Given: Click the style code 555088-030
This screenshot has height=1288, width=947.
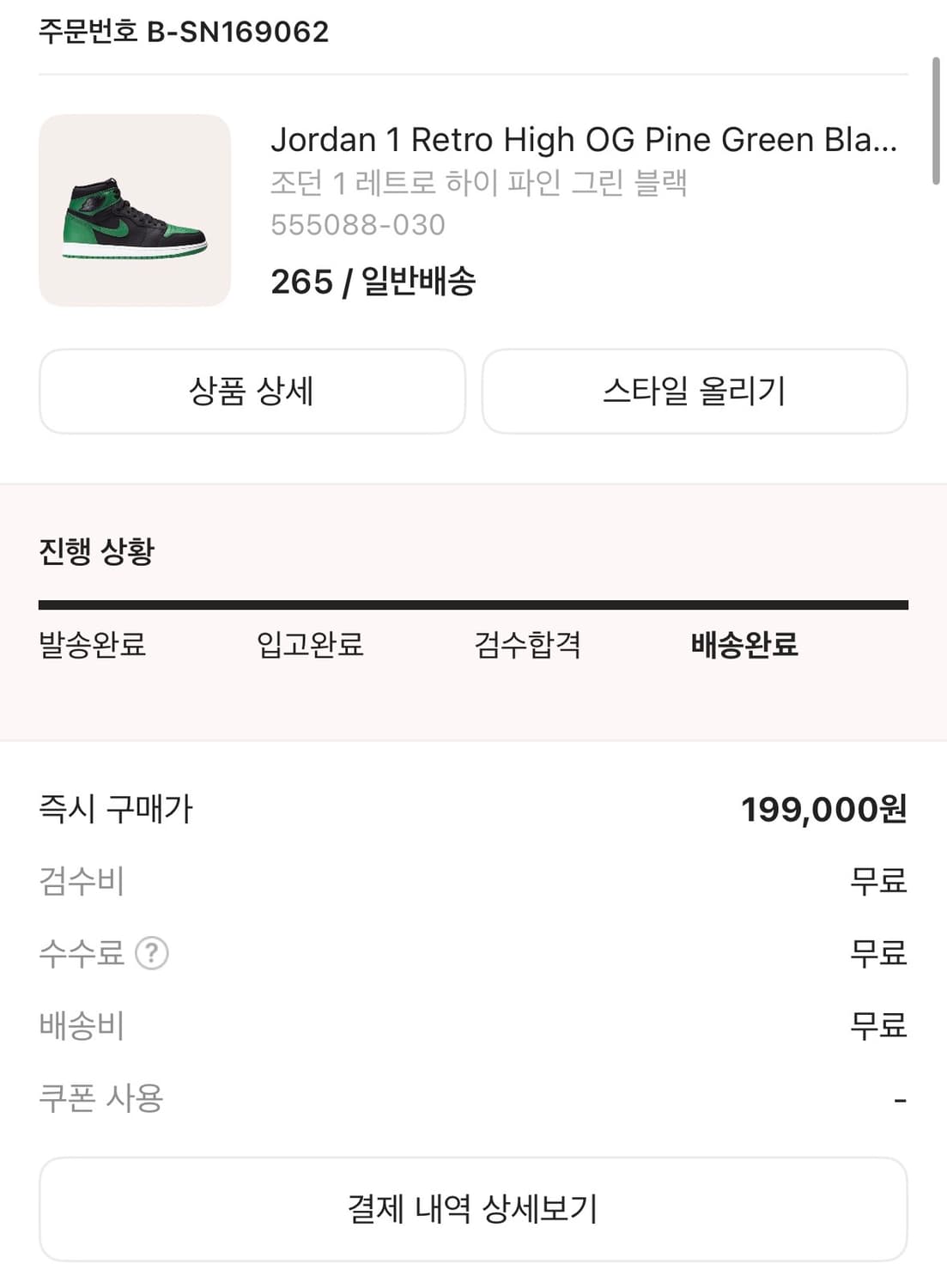Looking at the screenshot, I should [357, 225].
